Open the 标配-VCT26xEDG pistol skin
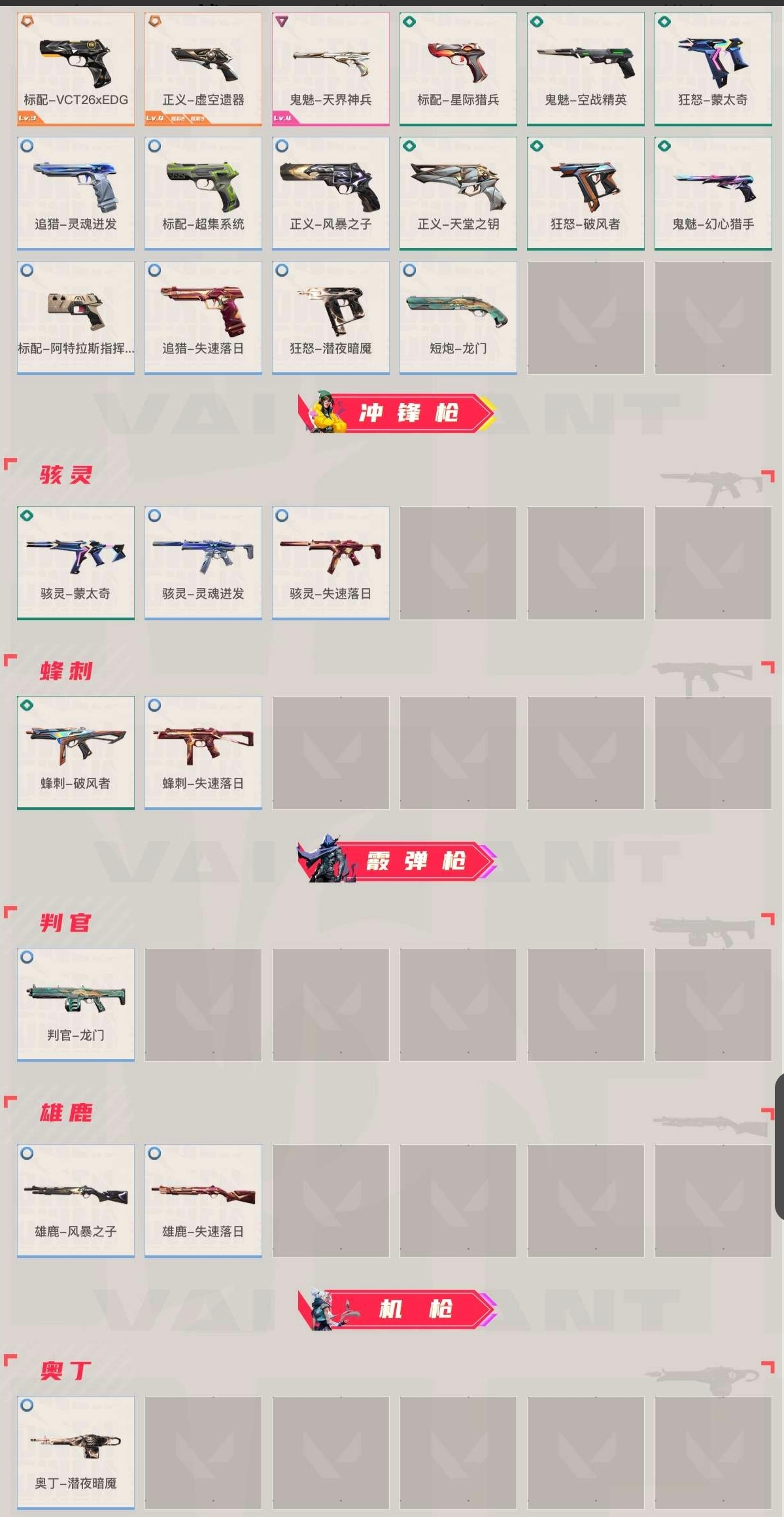 [x=76, y=69]
